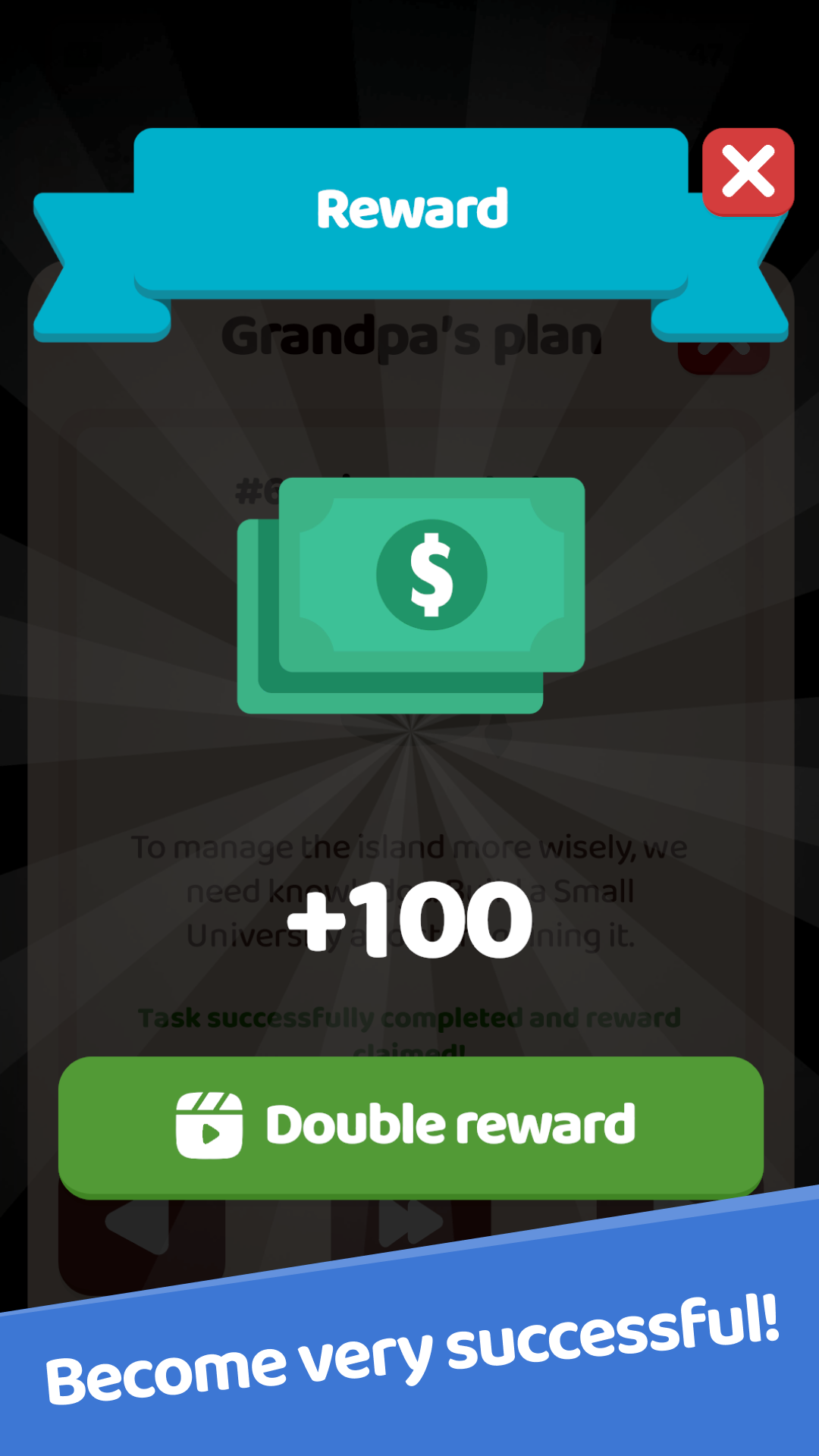
Task: Close the Reward popup
Action: coord(748,172)
